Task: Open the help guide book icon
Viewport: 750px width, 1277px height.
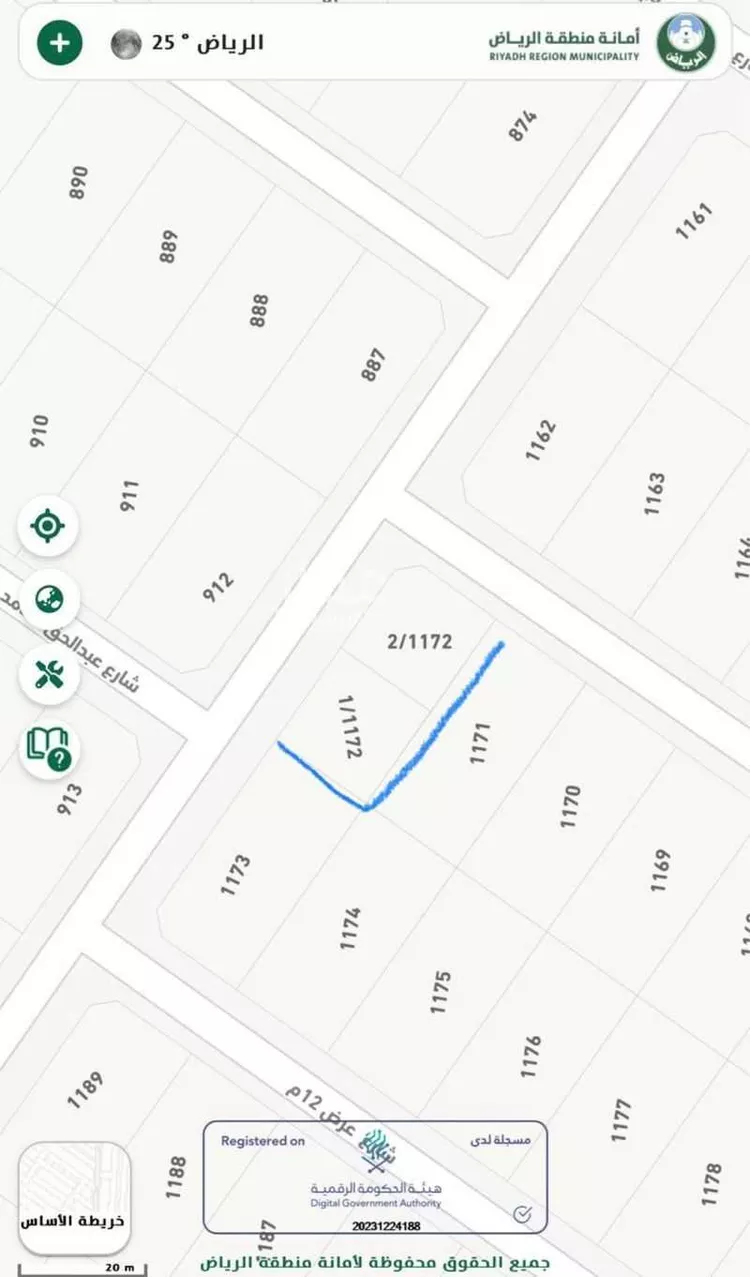Action: [x=48, y=747]
